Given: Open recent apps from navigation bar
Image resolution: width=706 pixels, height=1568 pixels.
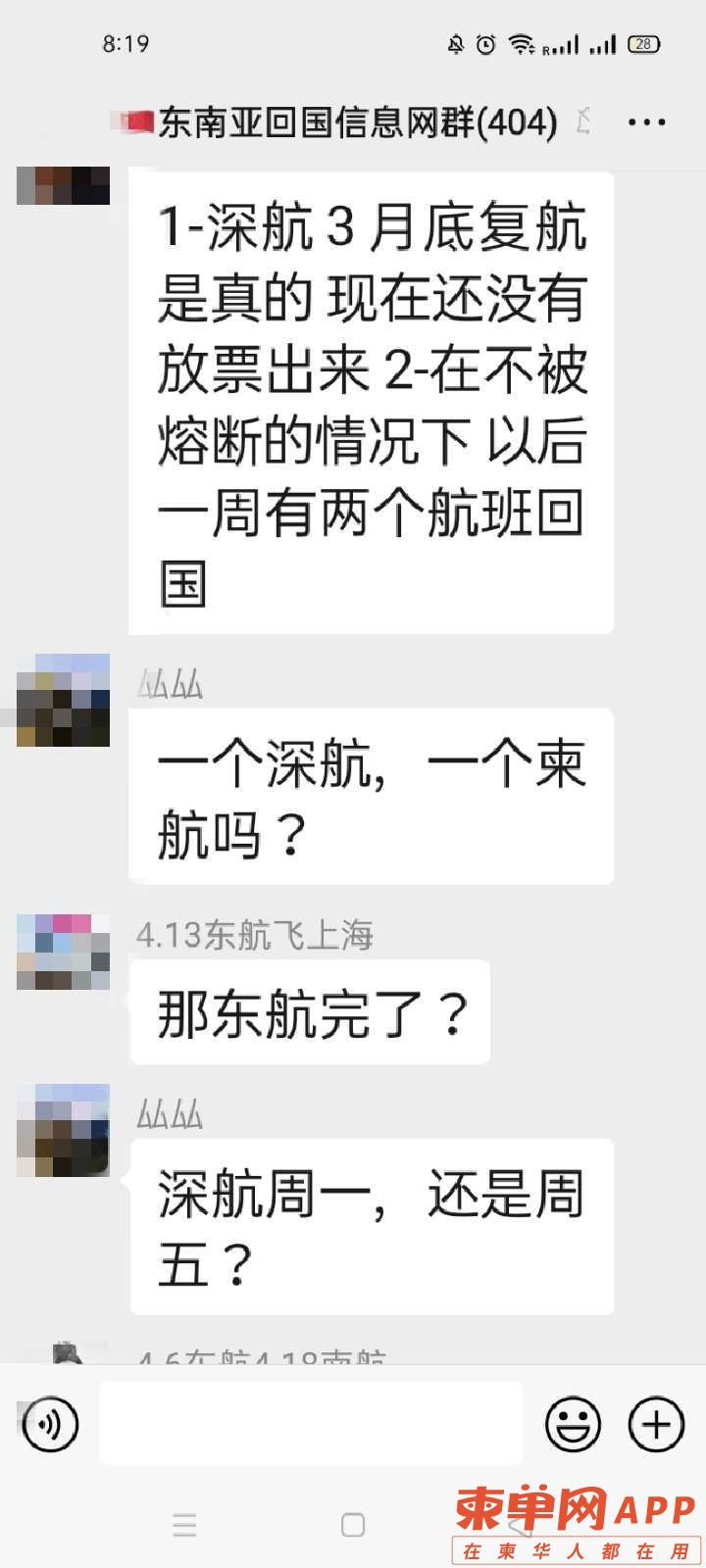Looking at the screenshot, I should tap(184, 1525).
